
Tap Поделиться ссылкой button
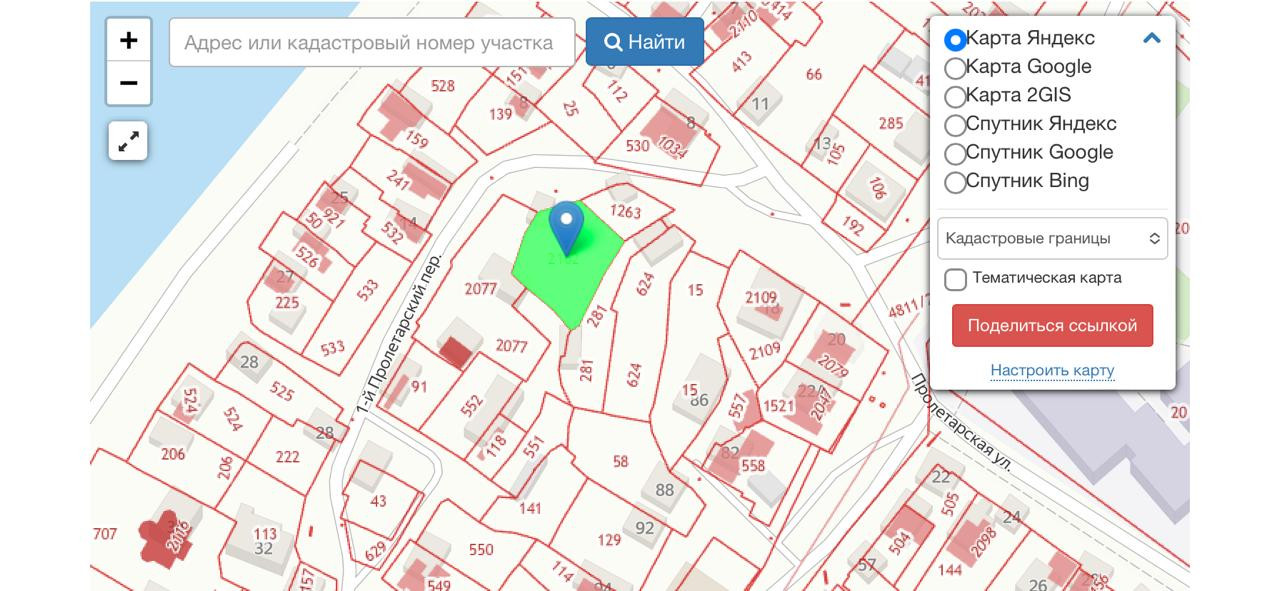[1052, 326]
